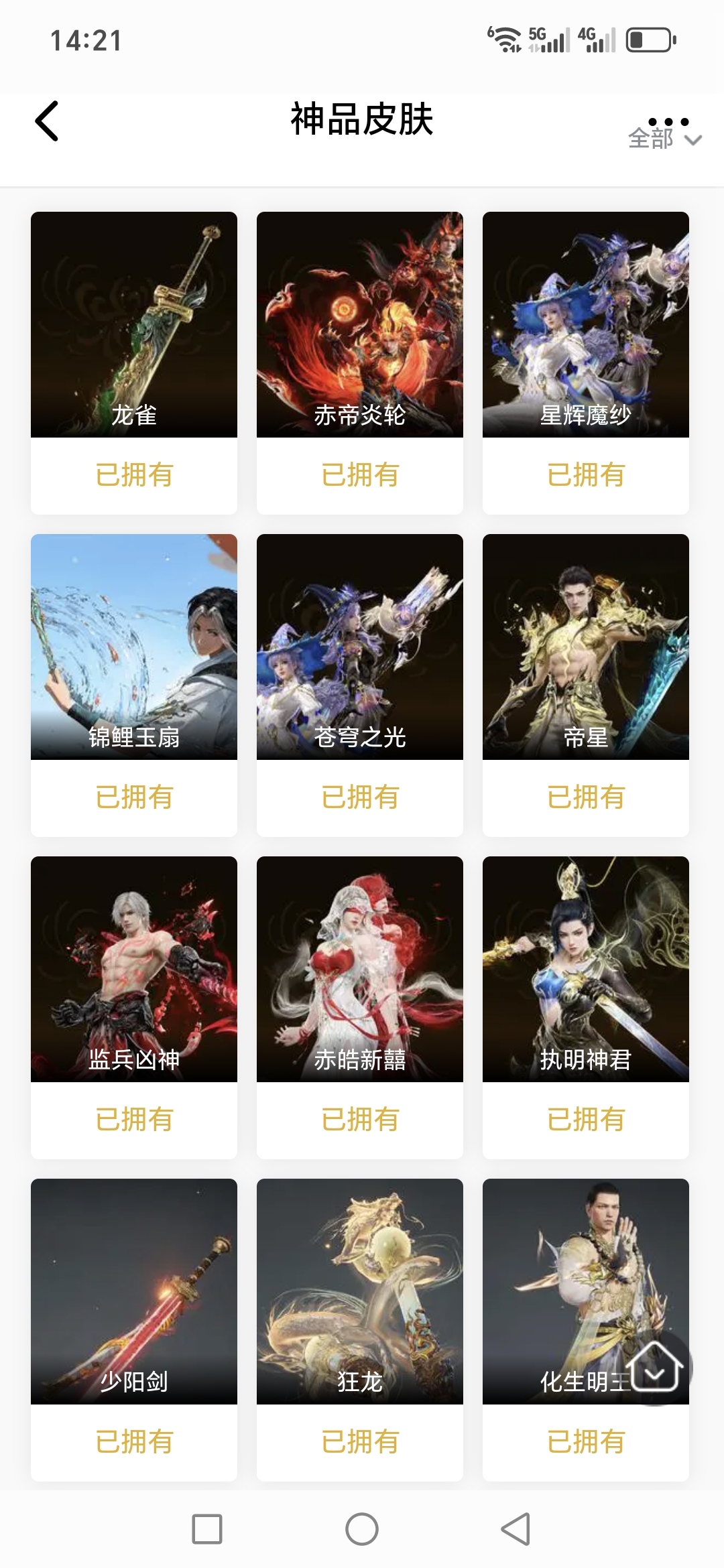Go to the system home screen
The width and height of the screenshot is (724, 1568).
click(362, 1529)
